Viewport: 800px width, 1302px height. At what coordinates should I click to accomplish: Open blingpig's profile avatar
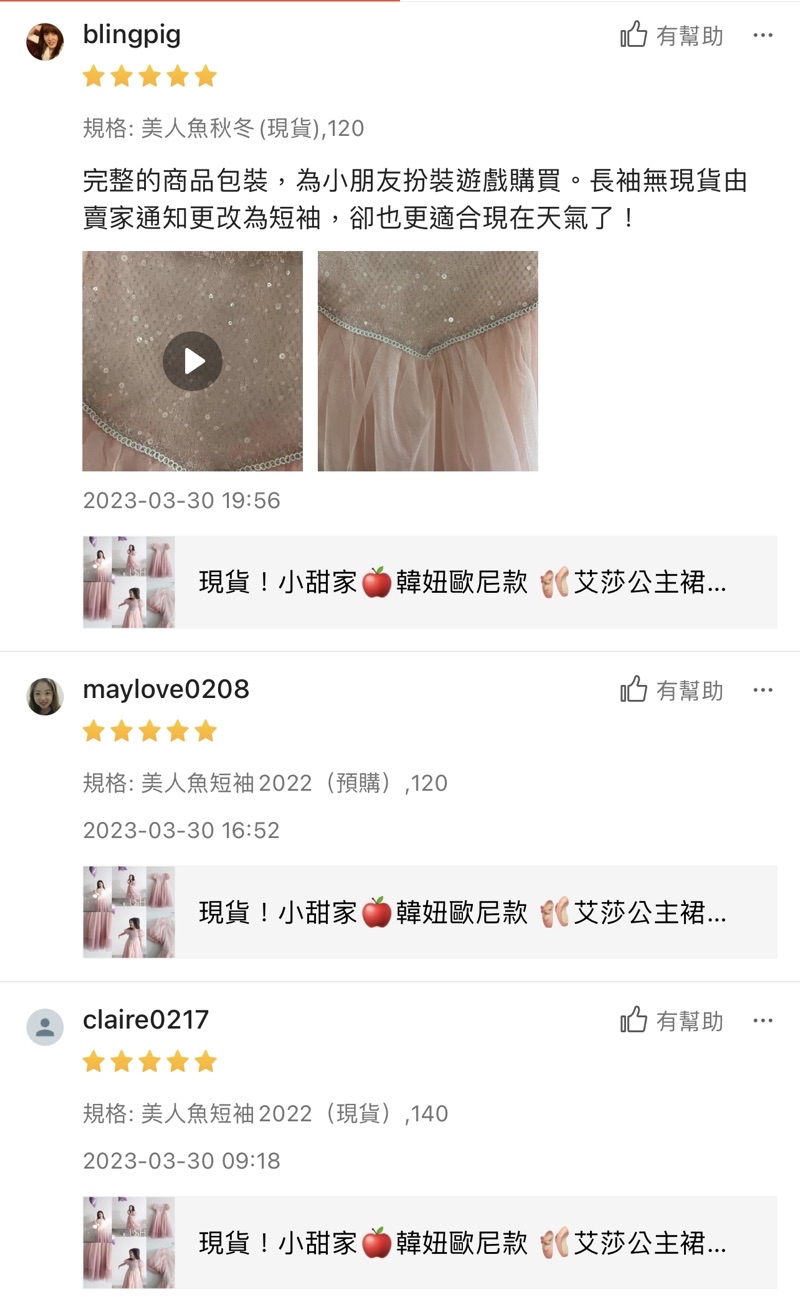(x=45, y=41)
